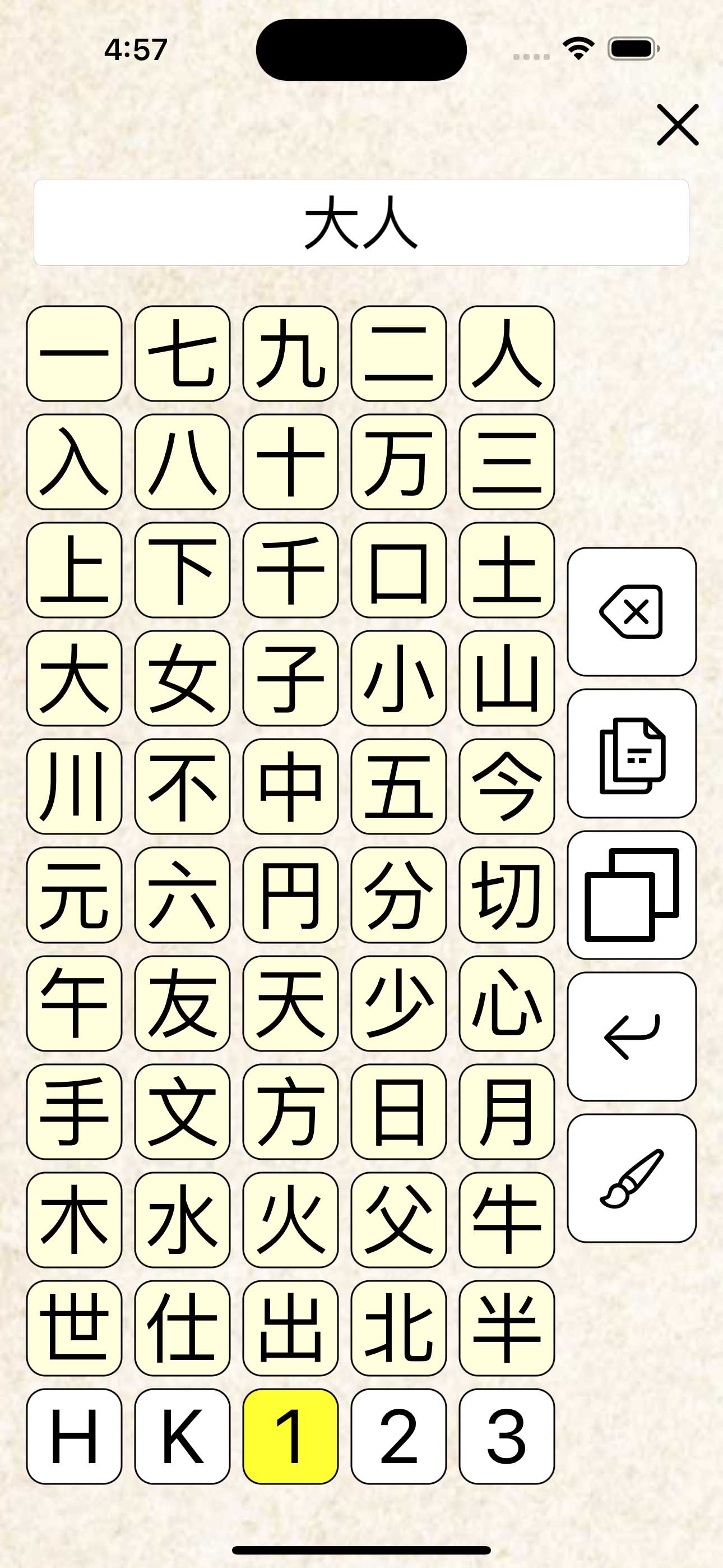Delete the last character with backspace
The height and width of the screenshot is (1568, 723).
pos(631,612)
